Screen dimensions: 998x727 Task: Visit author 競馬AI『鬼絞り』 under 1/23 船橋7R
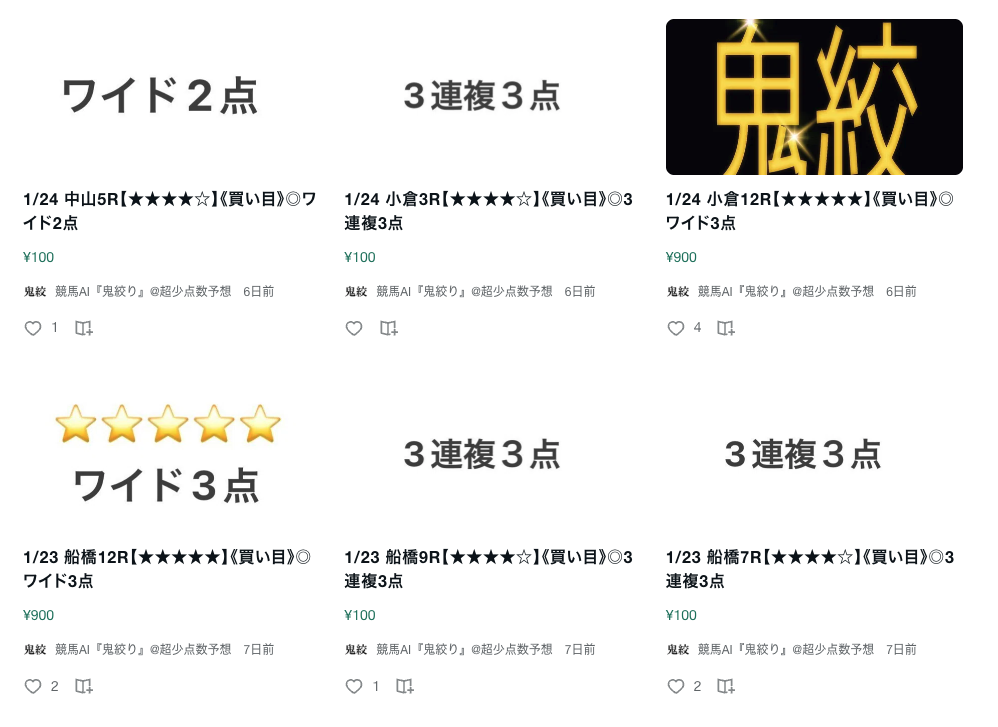pyautogui.click(x=786, y=650)
